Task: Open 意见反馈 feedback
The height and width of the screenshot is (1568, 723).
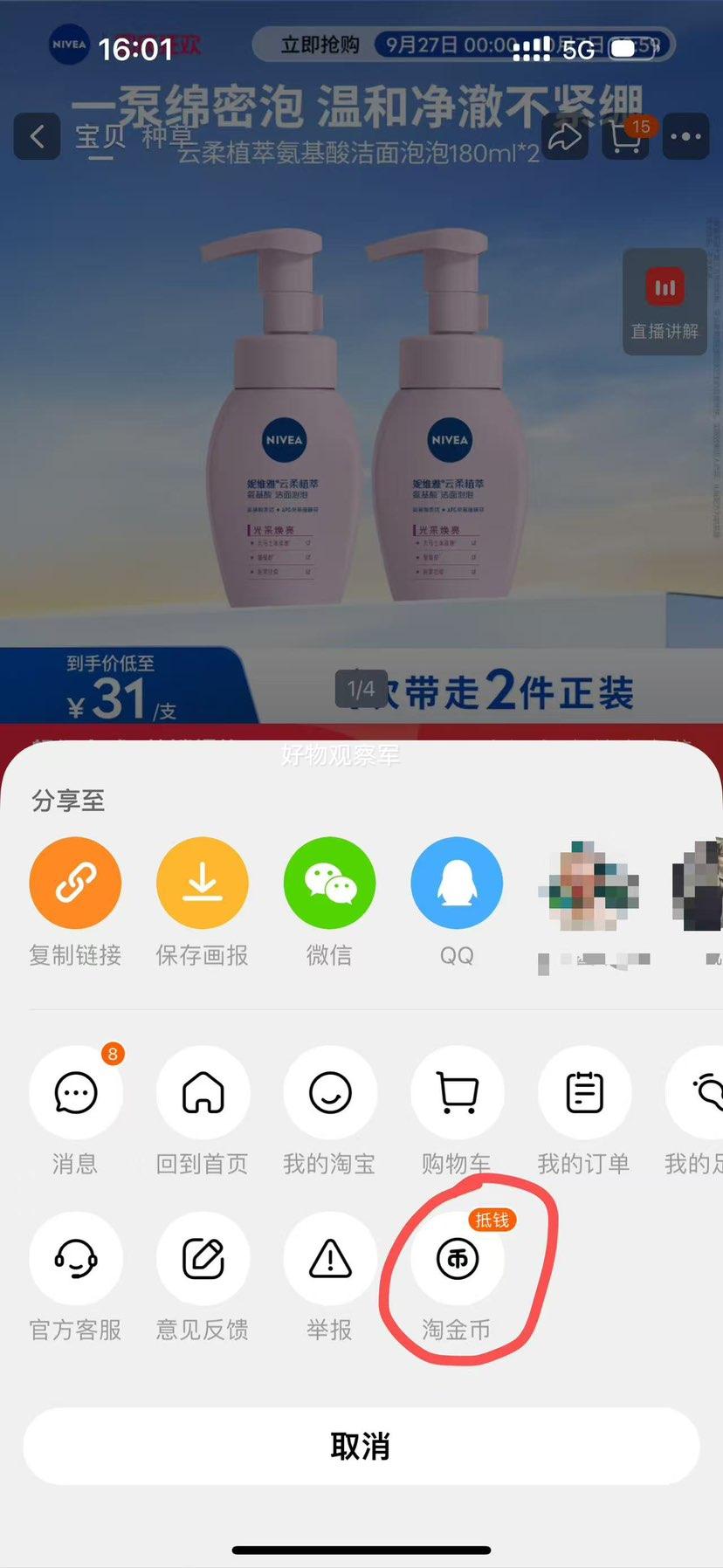Action: [x=202, y=1258]
